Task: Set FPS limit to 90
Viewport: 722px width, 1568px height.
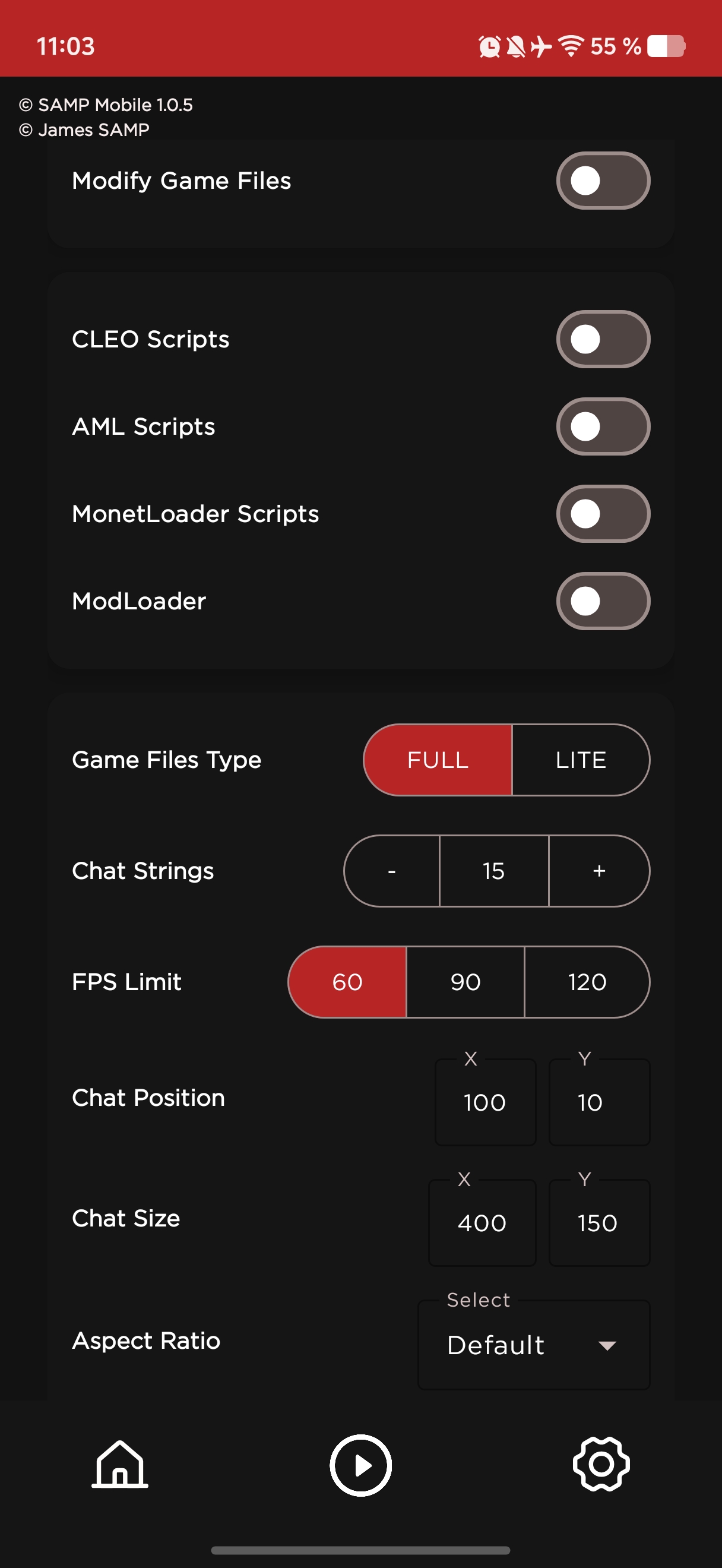Action: pos(465,982)
